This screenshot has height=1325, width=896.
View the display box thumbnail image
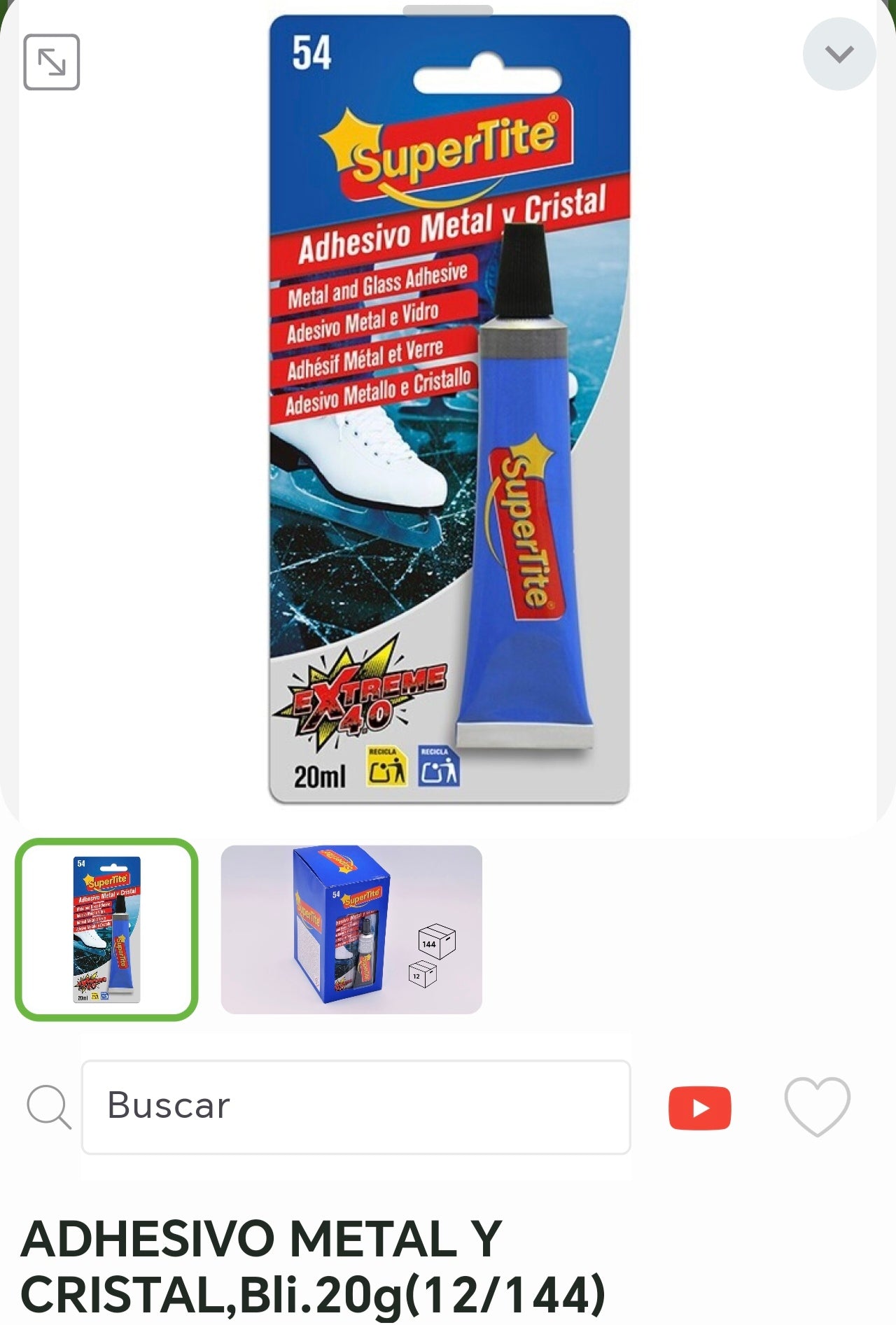(x=351, y=929)
